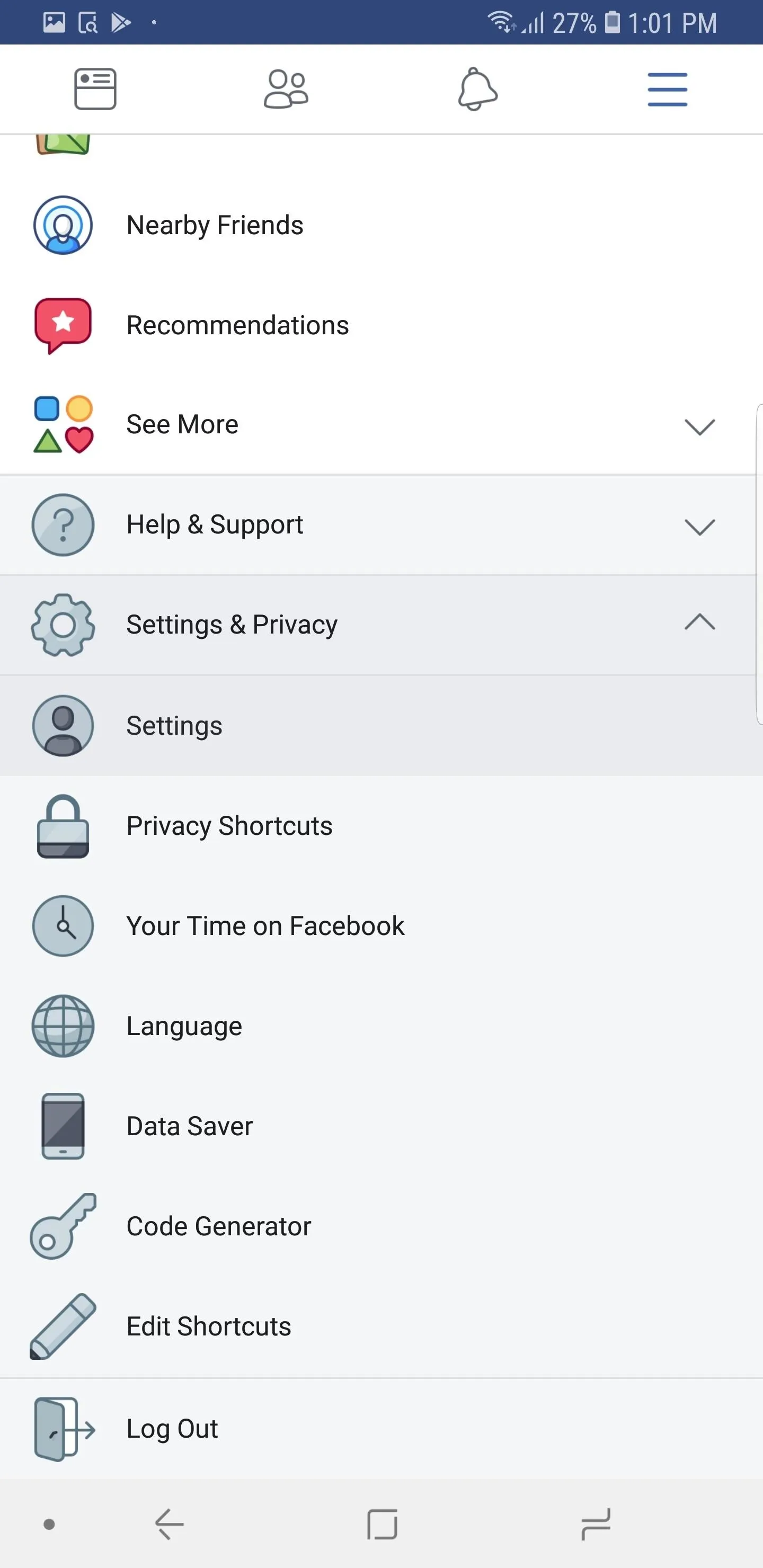
Task: Tap the system home button
Action: (x=383, y=1524)
